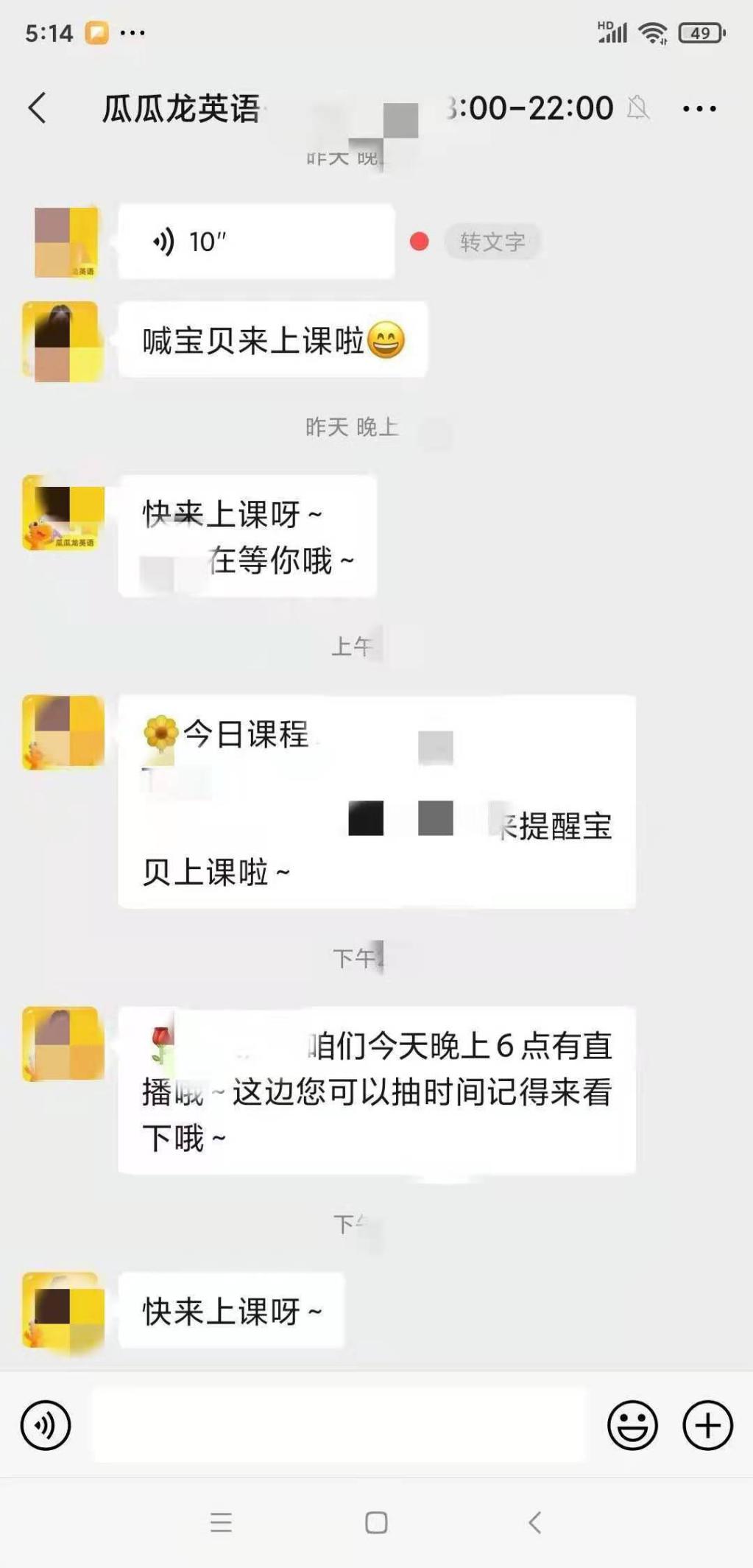The width and height of the screenshot is (753, 1568).
Task: Open system recent apps
Action: pyautogui.click(x=221, y=1522)
